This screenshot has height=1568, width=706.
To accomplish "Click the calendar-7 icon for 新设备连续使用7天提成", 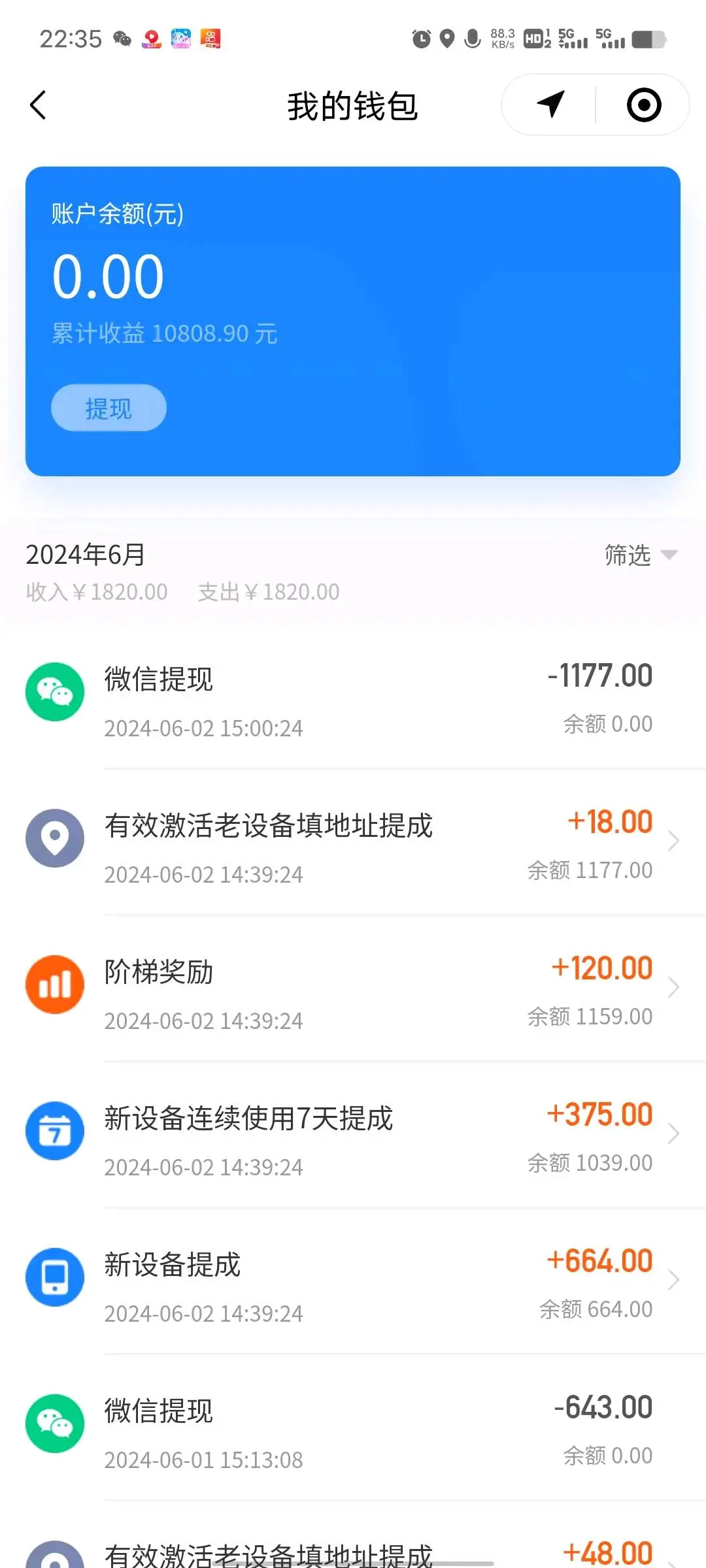I will coord(54,1132).
